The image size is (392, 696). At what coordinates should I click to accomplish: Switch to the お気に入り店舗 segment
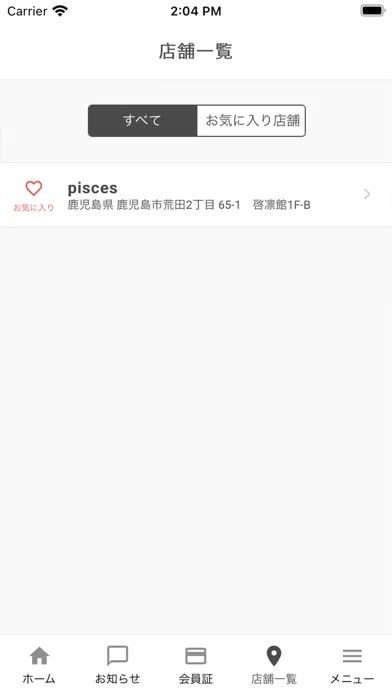pyautogui.click(x=251, y=121)
